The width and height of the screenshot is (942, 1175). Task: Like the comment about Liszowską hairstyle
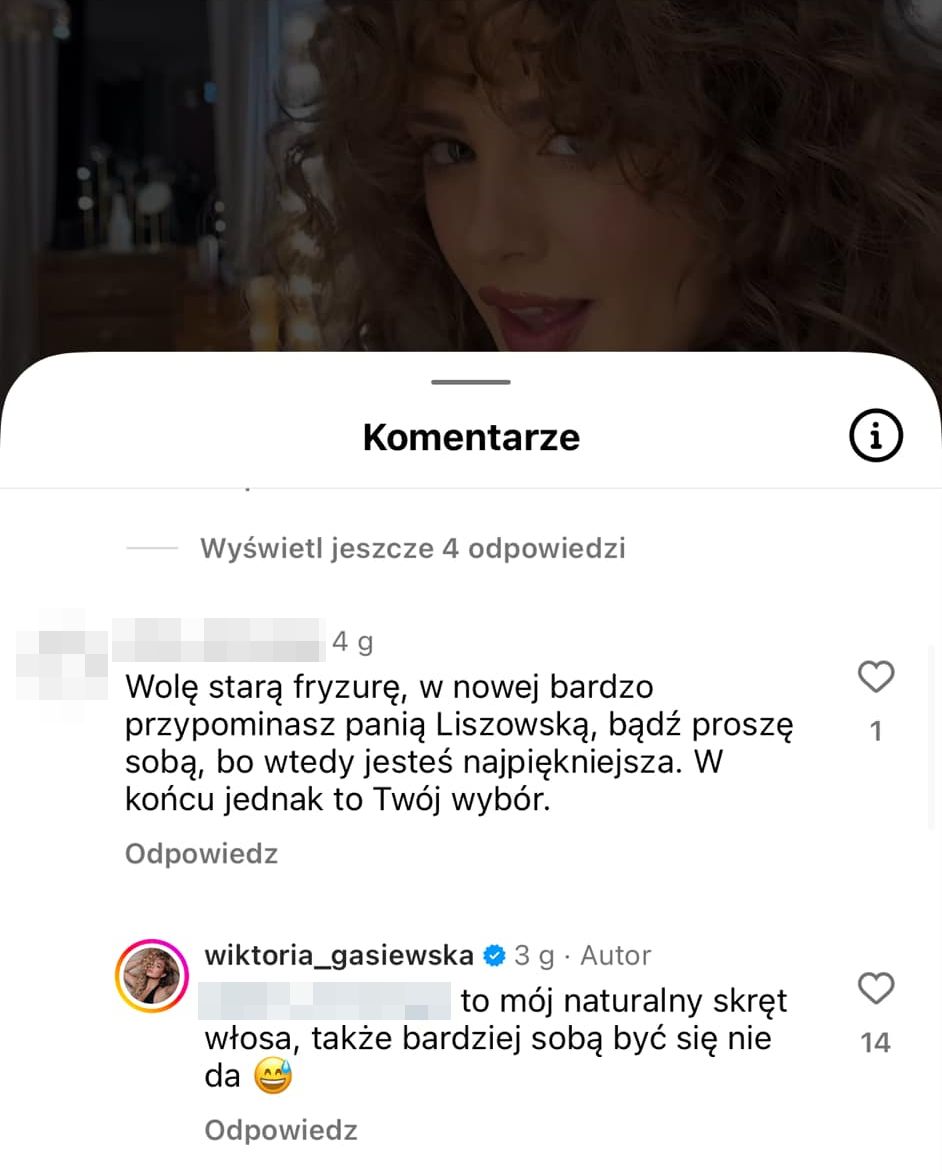pos(876,678)
